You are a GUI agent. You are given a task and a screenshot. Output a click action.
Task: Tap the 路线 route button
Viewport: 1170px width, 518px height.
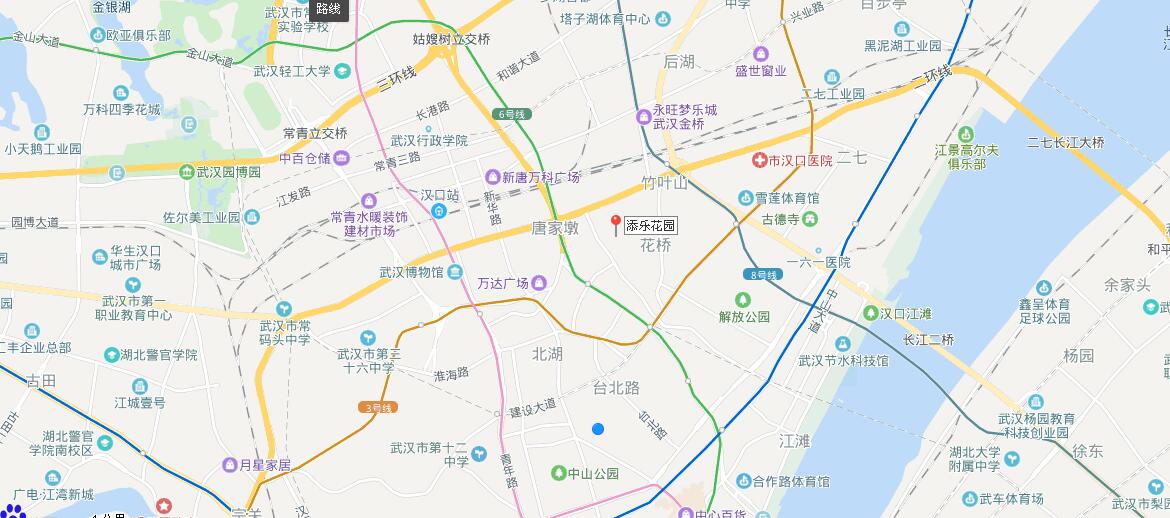tap(328, 9)
